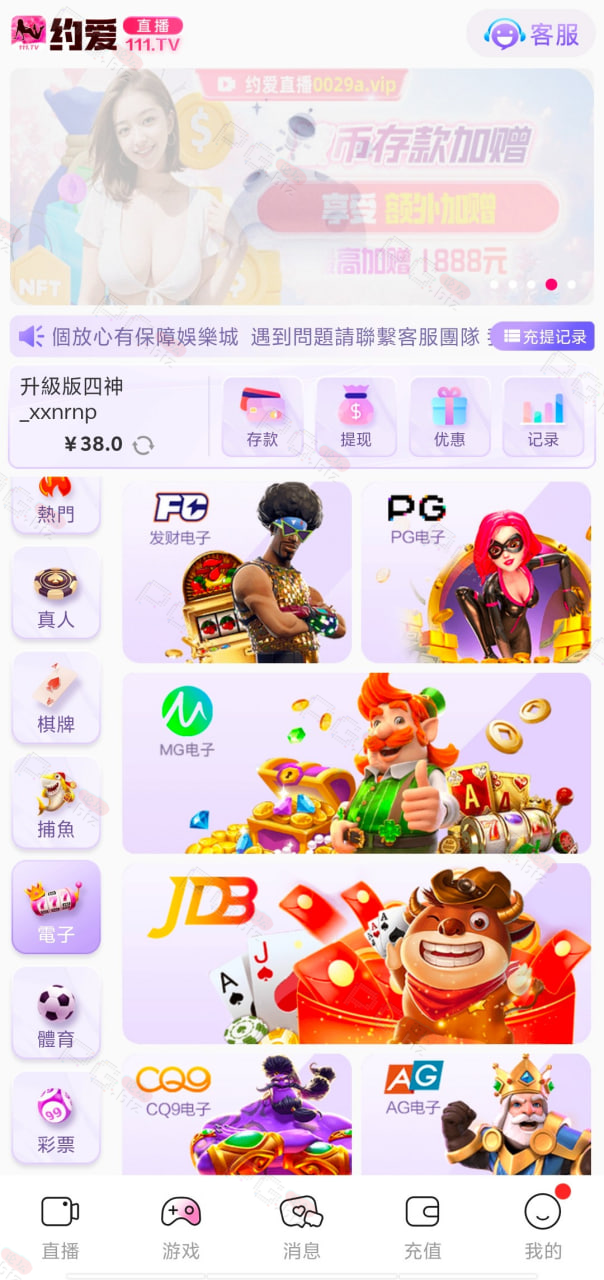Open 提现 withdrawal
The width and height of the screenshot is (604, 1280).
[356, 416]
